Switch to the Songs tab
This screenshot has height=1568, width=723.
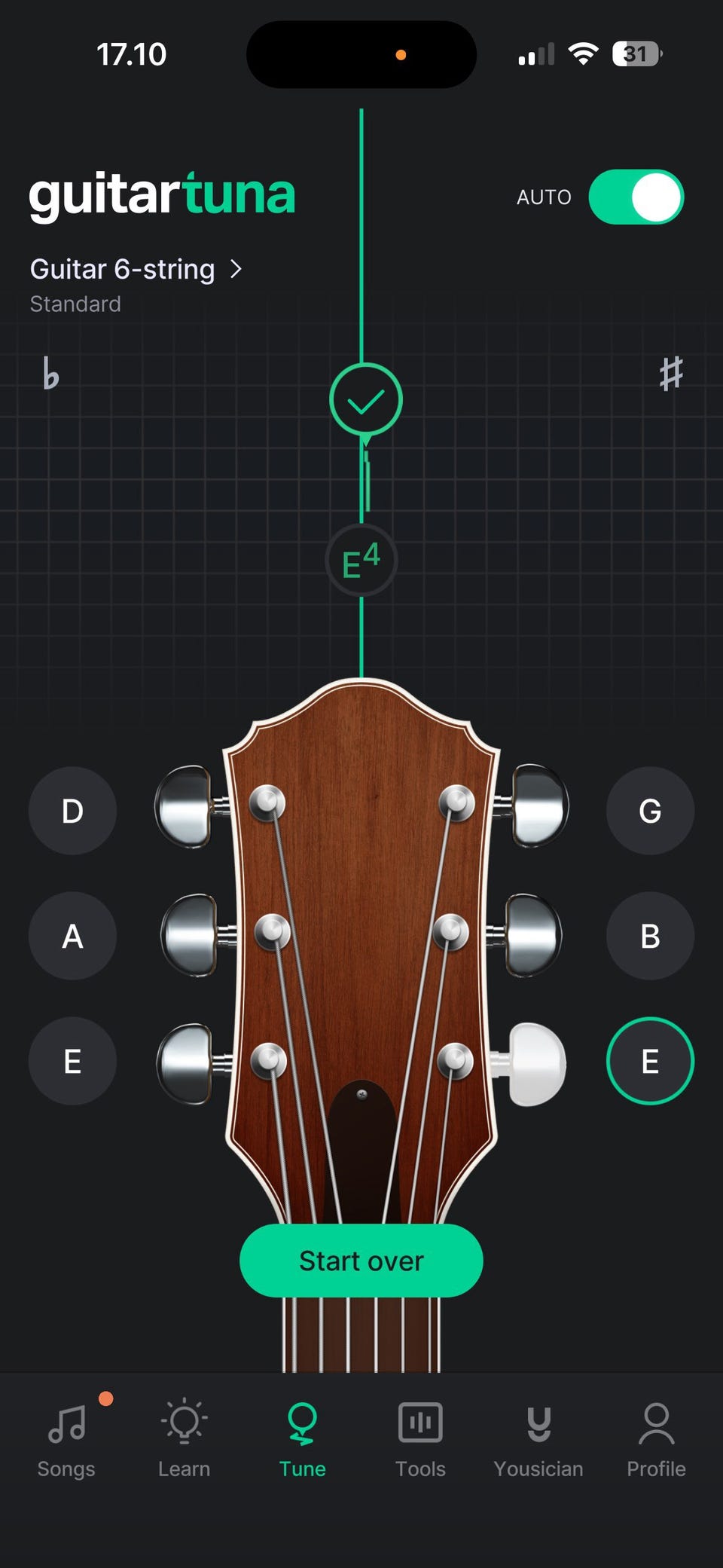[66, 1441]
